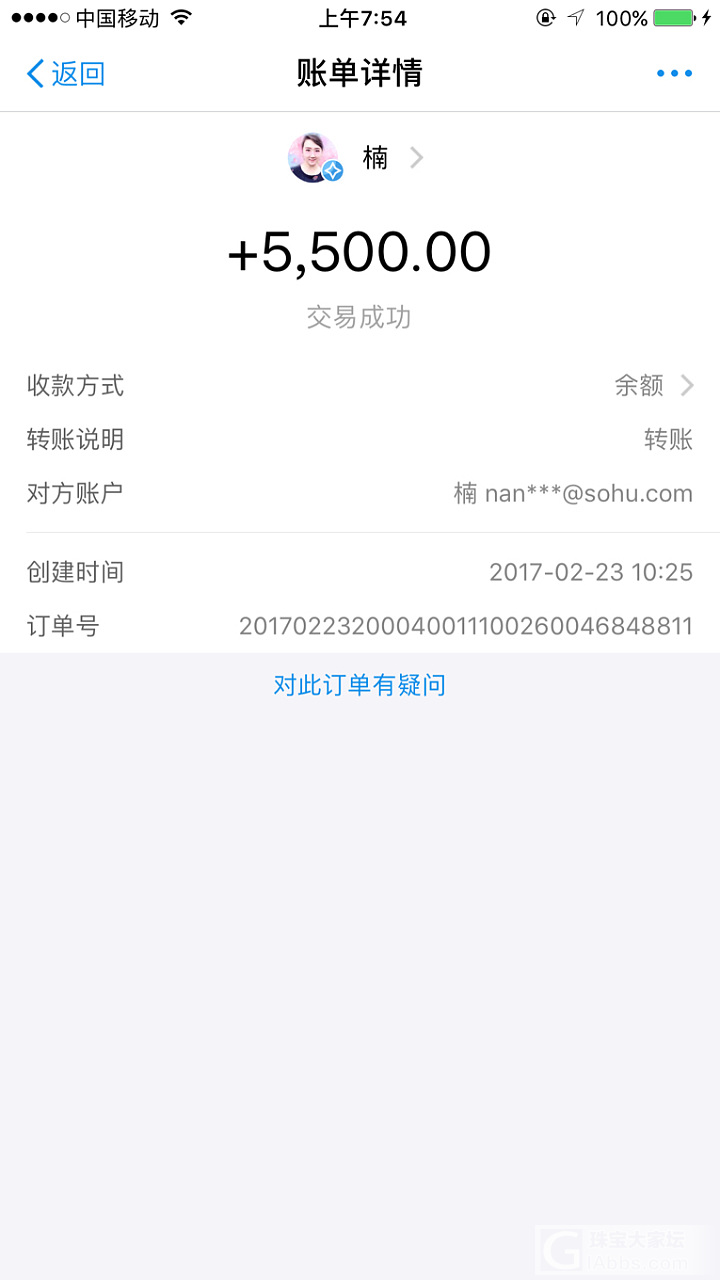Open the profile of contact 楠
The height and width of the screenshot is (1280, 720).
(x=358, y=158)
